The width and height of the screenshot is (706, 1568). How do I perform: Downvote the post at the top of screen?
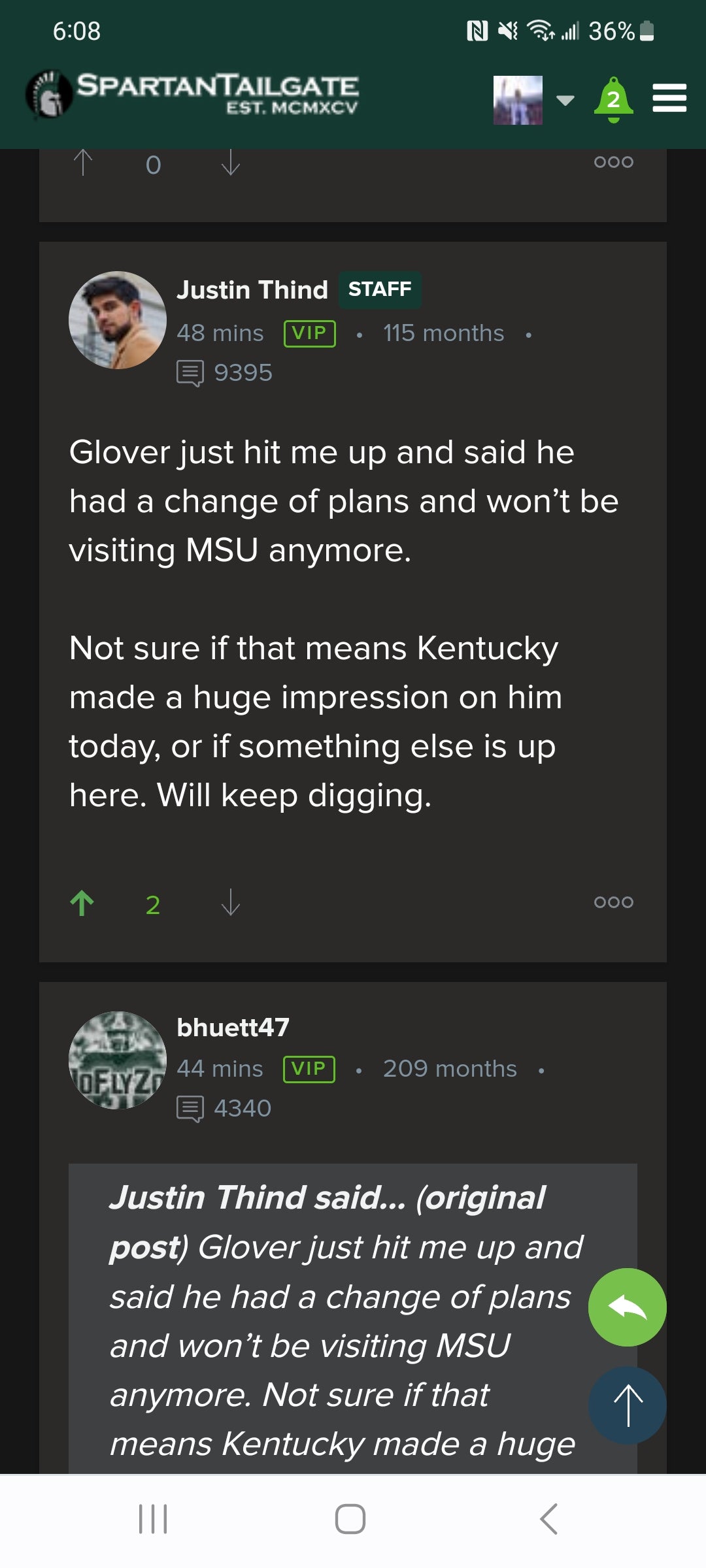click(x=231, y=163)
